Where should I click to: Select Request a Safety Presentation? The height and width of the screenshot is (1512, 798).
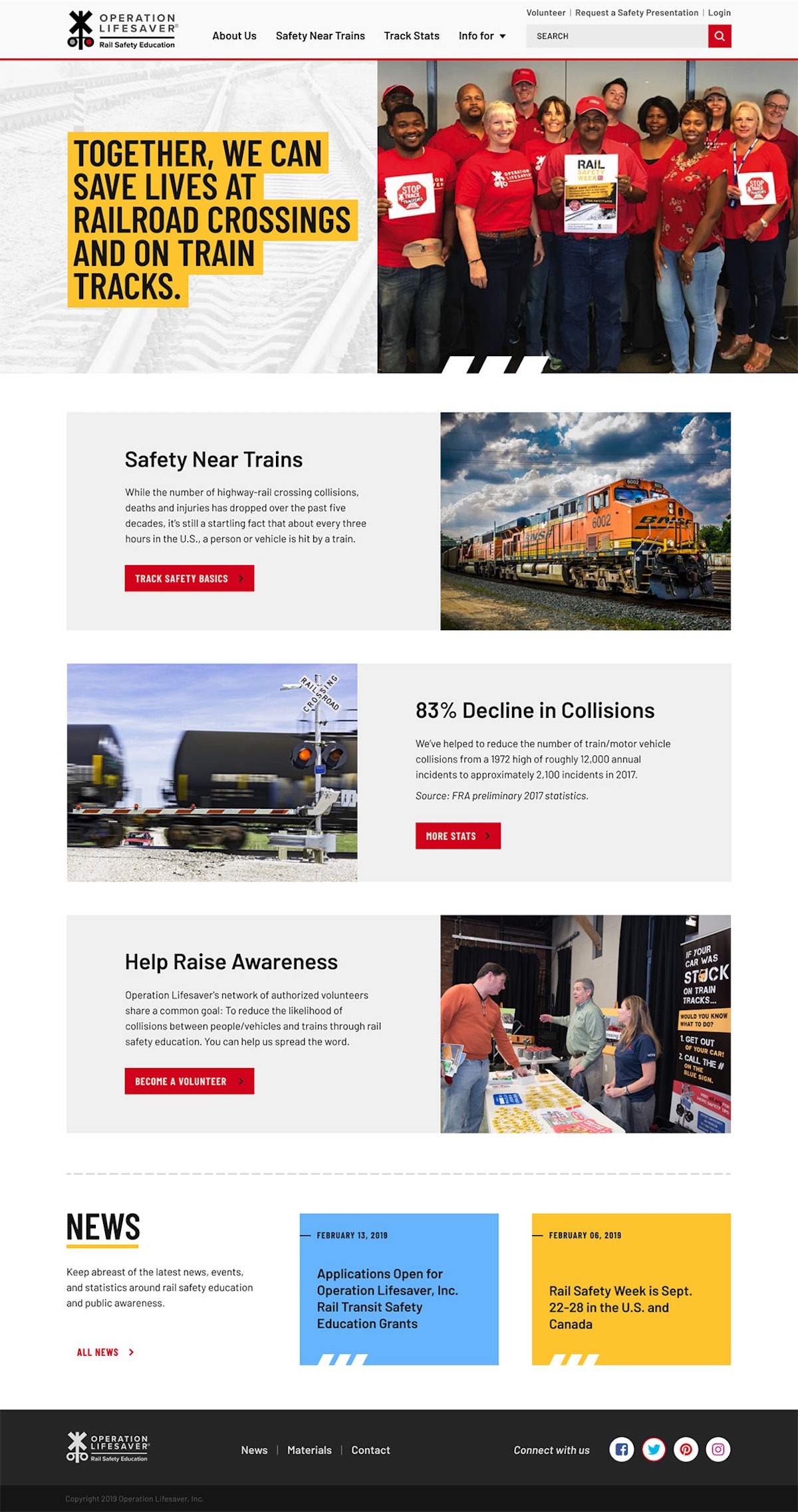(x=636, y=13)
